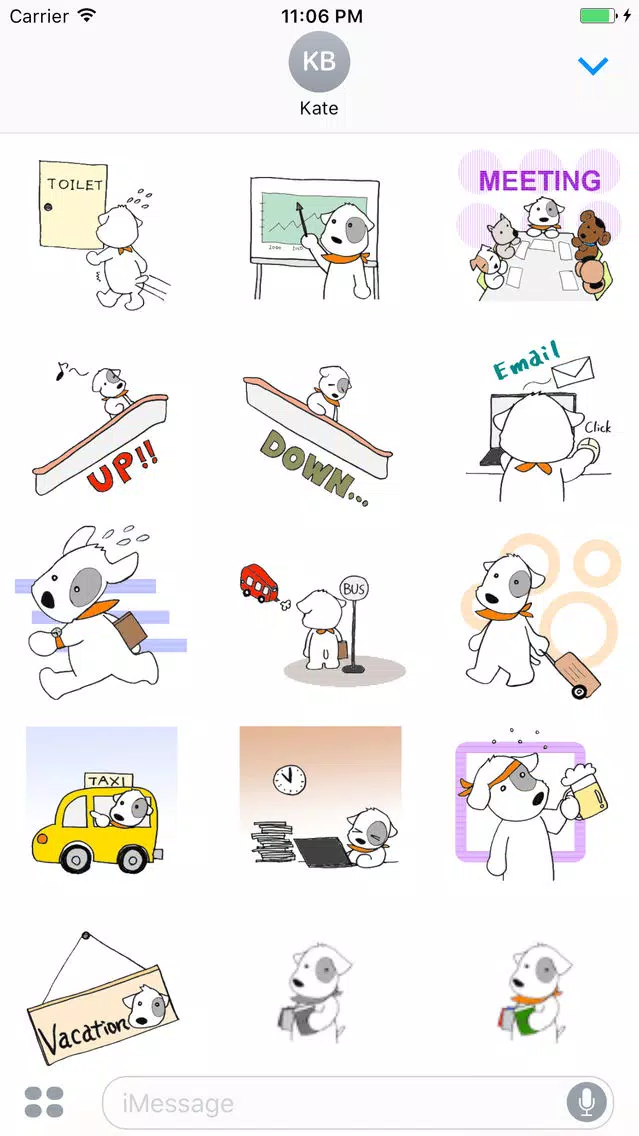Select the yellow TAXI sticker
639x1136 pixels.
100,800
